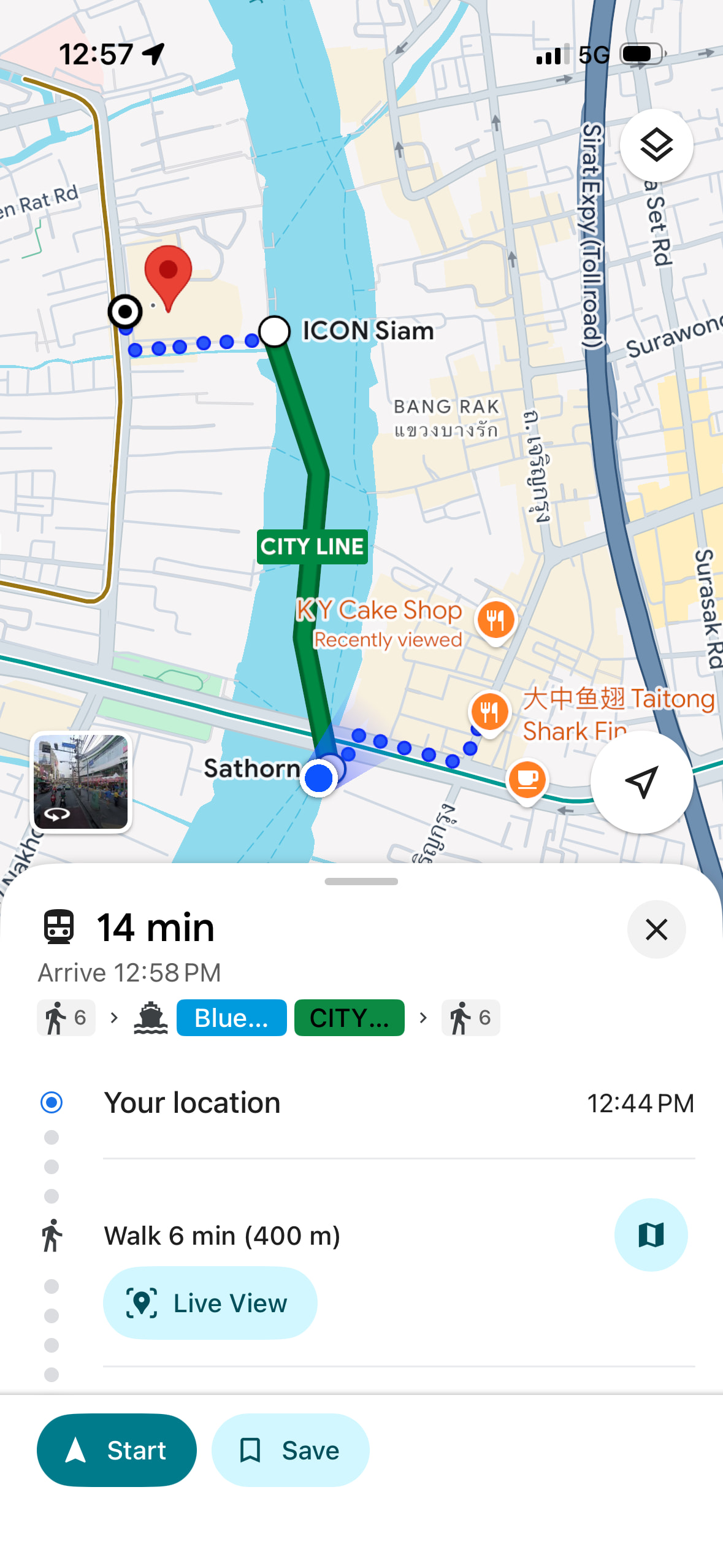The height and width of the screenshot is (1568, 723).
Task: Recenter map on current location
Action: click(641, 782)
